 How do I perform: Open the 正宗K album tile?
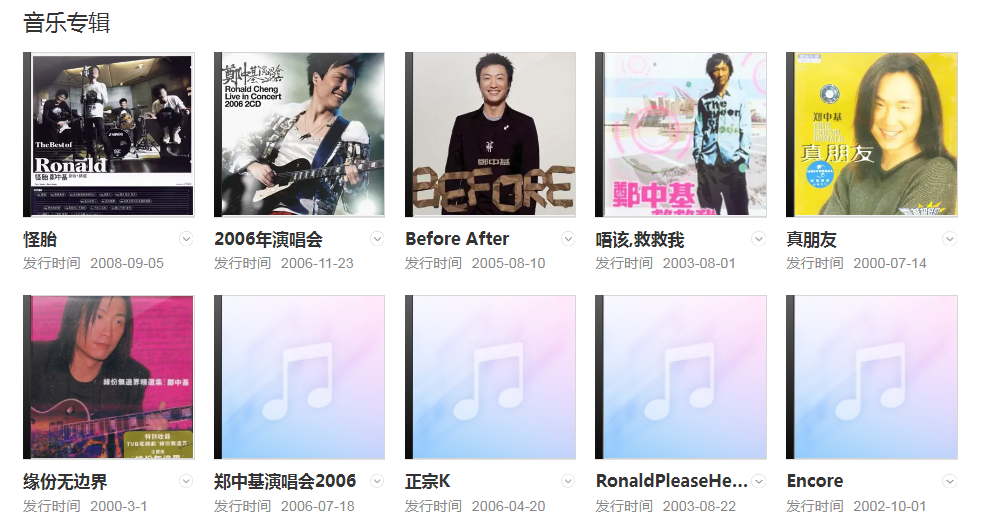[x=490, y=377]
